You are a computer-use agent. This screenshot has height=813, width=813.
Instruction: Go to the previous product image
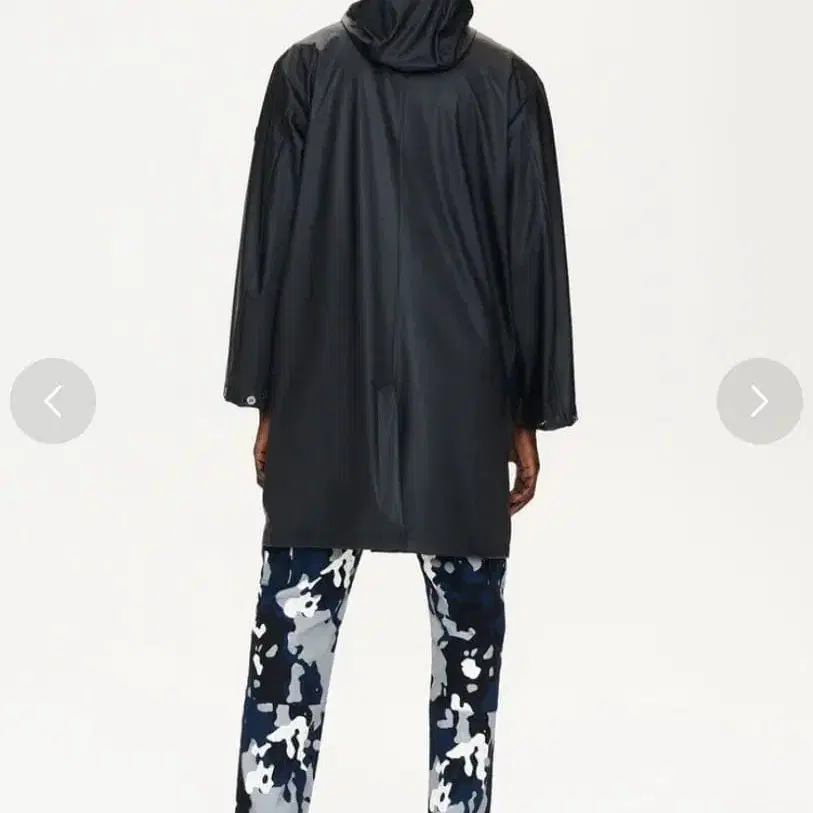(53, 401)
